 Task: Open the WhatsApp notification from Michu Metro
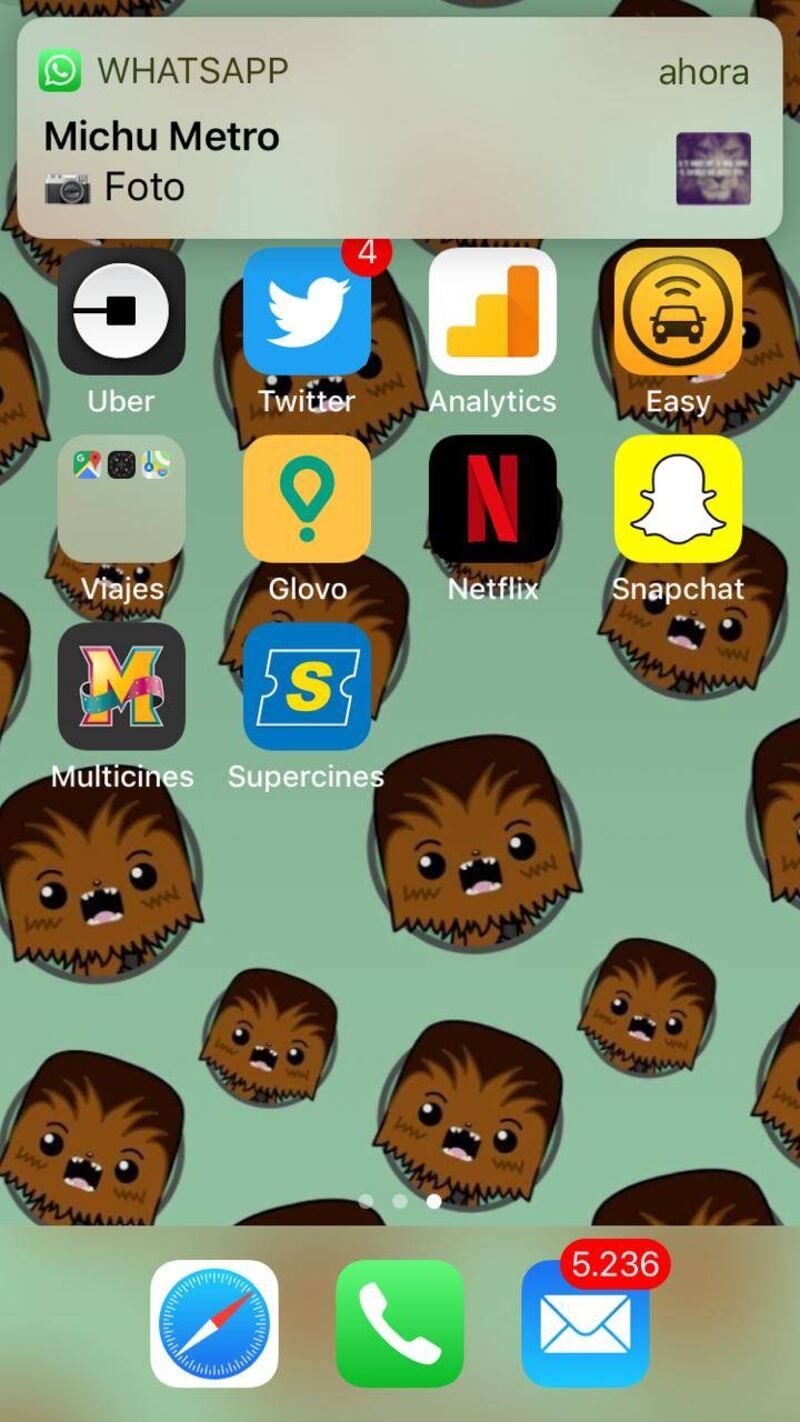pyautogui.click(x=400, y=130)
